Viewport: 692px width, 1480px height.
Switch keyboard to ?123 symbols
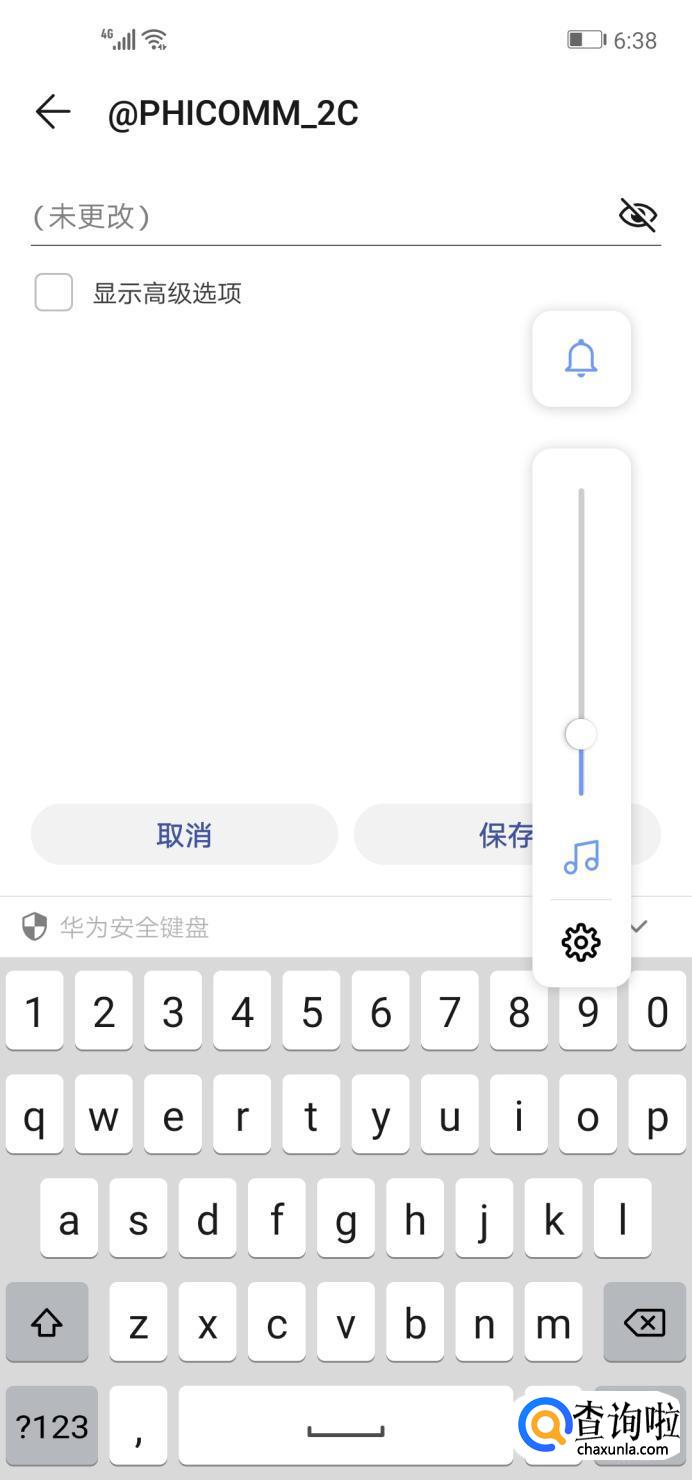pyautogui.click(x=52, y=1426)
